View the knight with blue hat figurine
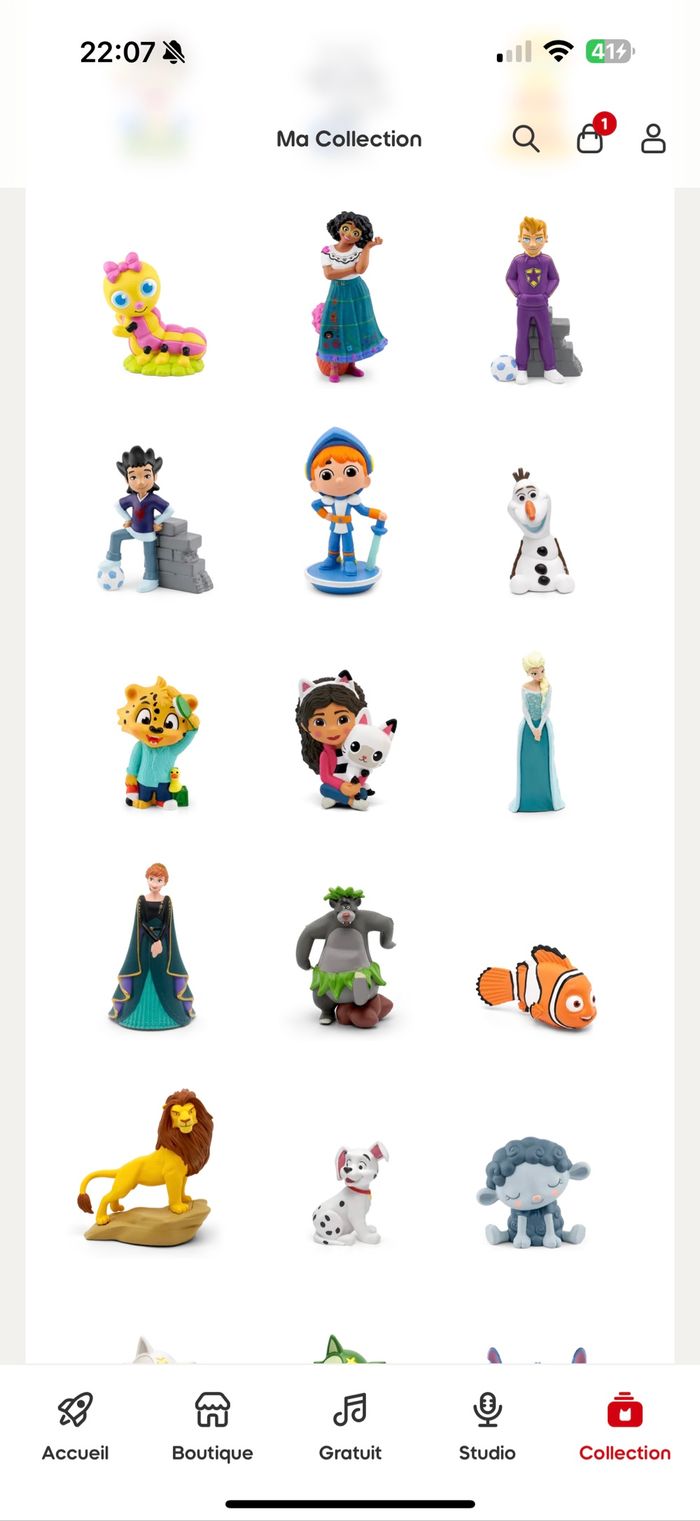The width and height of the screenshot is (700, 1521). (345, 511)
